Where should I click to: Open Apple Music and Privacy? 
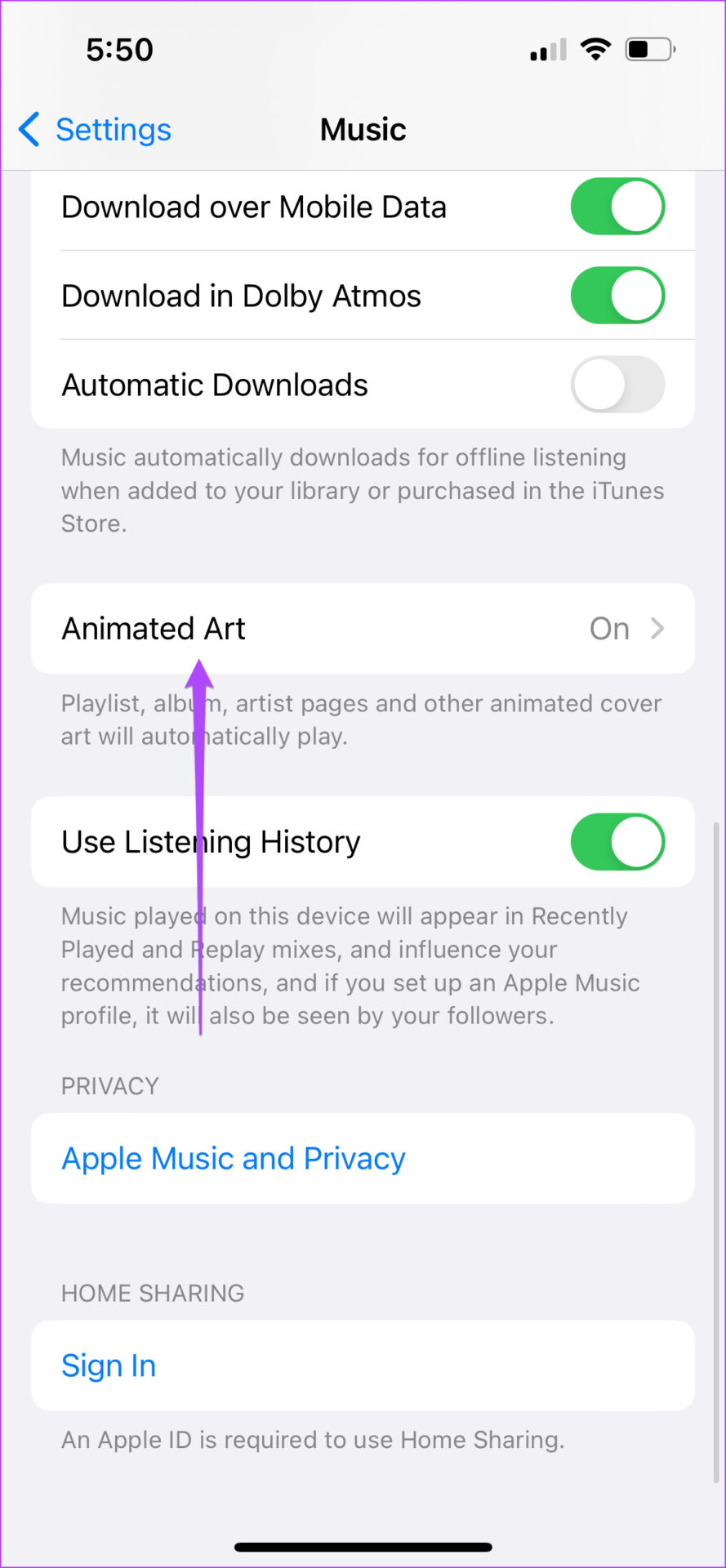click(x=363, y=1159)
